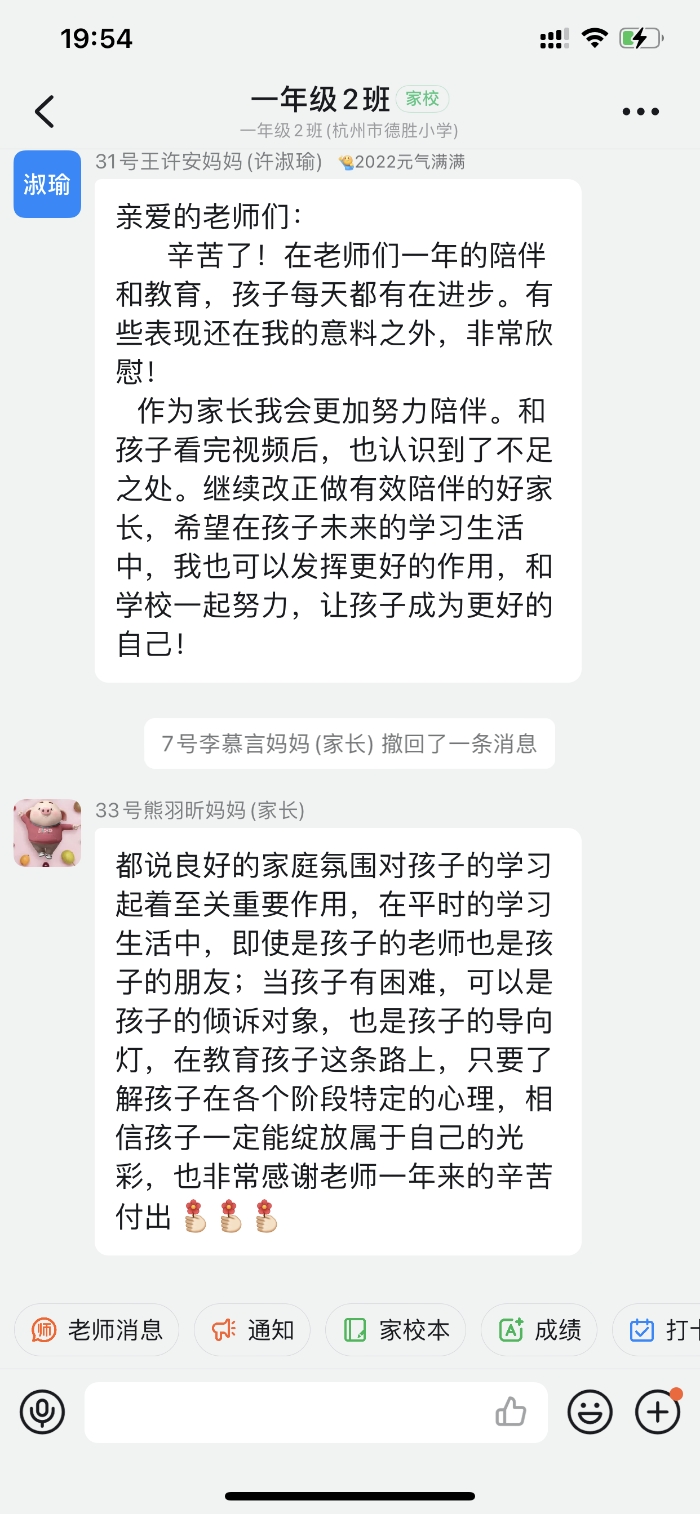
Task: Open 许淑瑜's avatar profile
Action: tap(47, 184)
